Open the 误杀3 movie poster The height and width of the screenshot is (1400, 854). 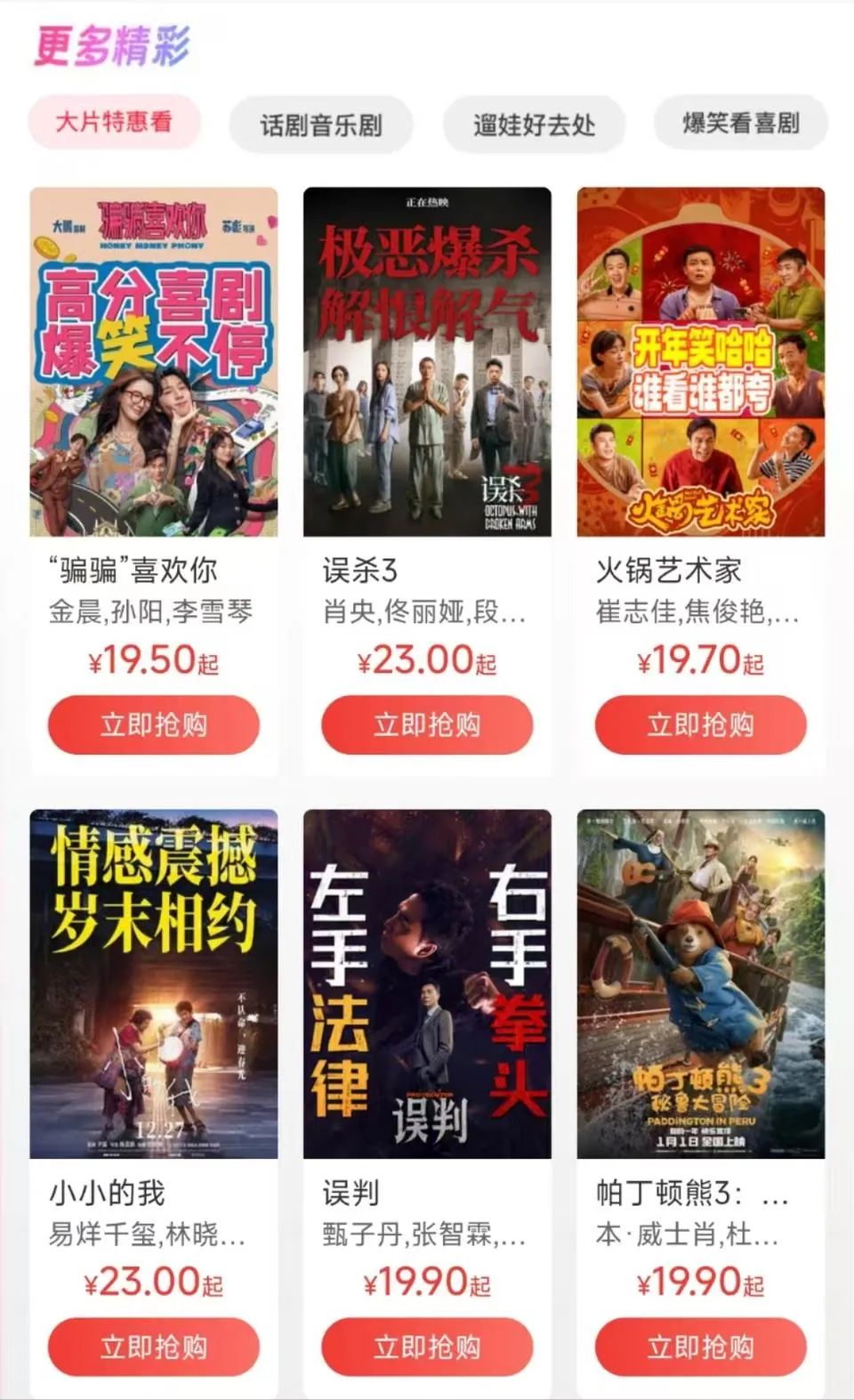click(425, 360)
